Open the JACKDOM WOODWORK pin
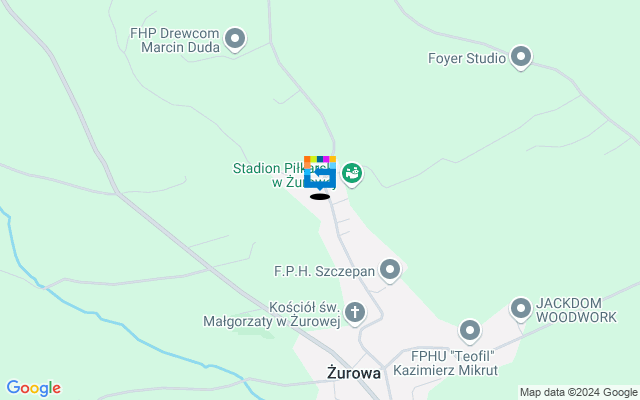This screenshot has height=400, width=640. [521, 309]
